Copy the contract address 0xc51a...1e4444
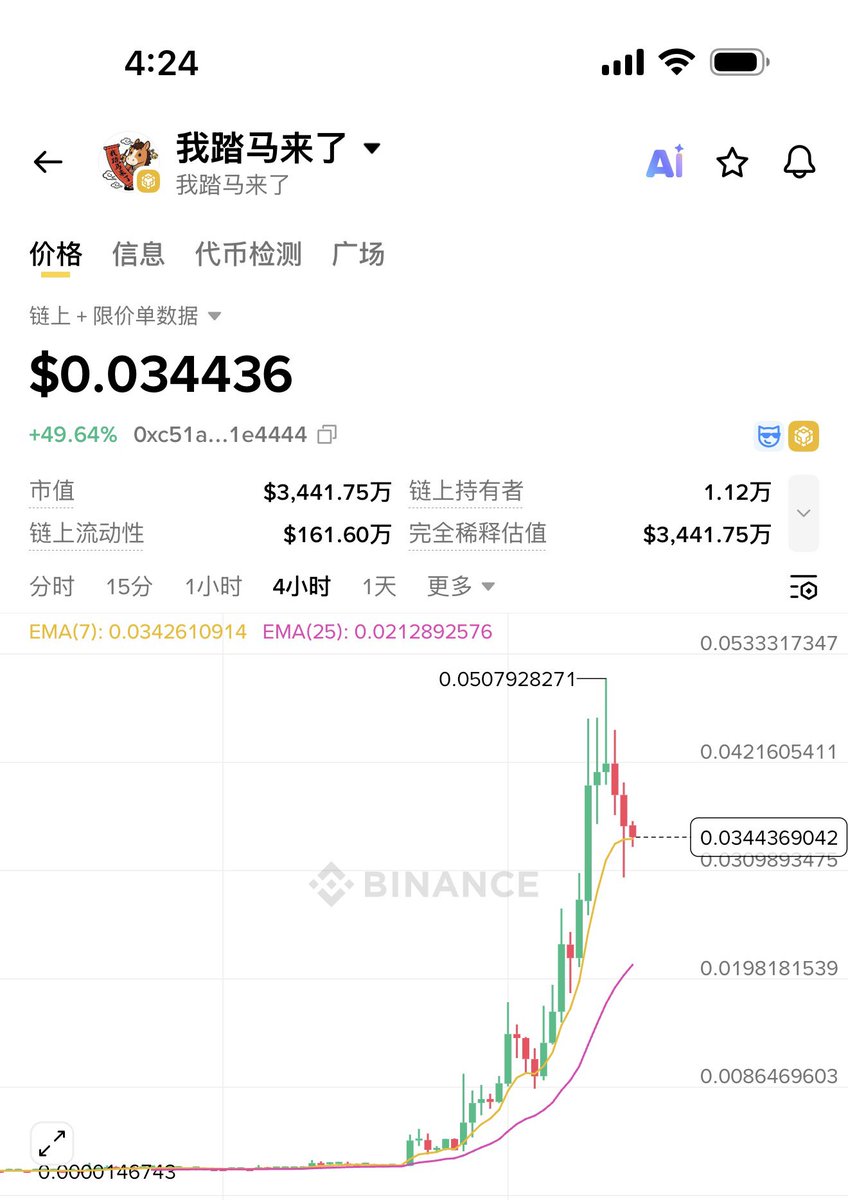Viewport: 848px width, 1200px height. click(327, 435)
